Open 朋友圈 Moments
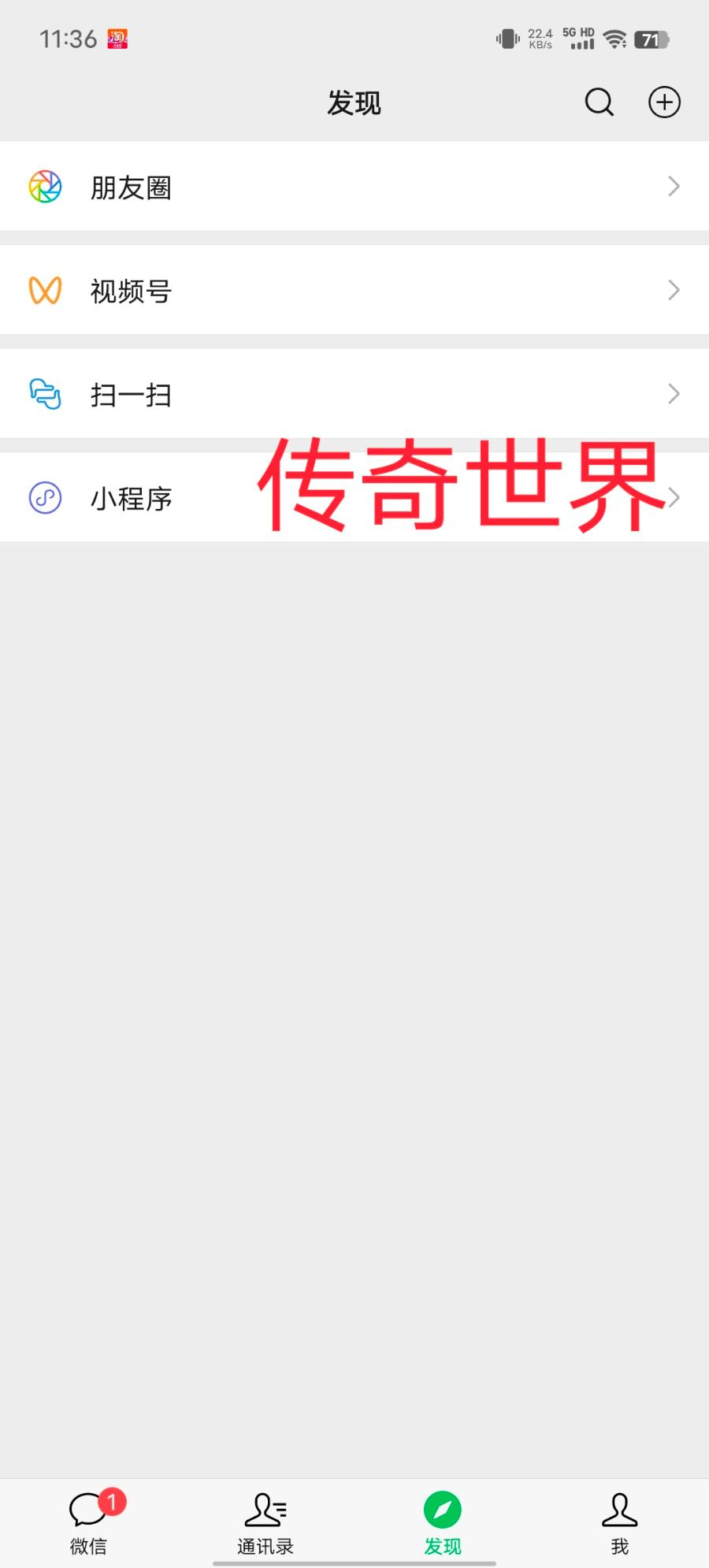The height and width of the screenshot is (1568, 709). [354, 187]
